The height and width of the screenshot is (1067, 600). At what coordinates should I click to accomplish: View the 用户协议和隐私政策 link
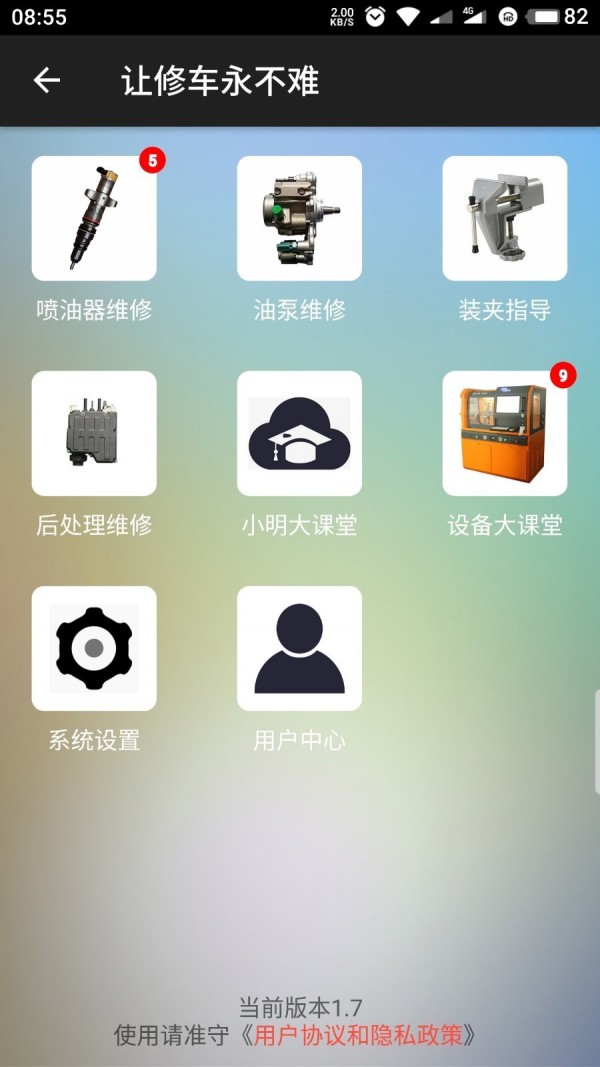pos(358,1035)
